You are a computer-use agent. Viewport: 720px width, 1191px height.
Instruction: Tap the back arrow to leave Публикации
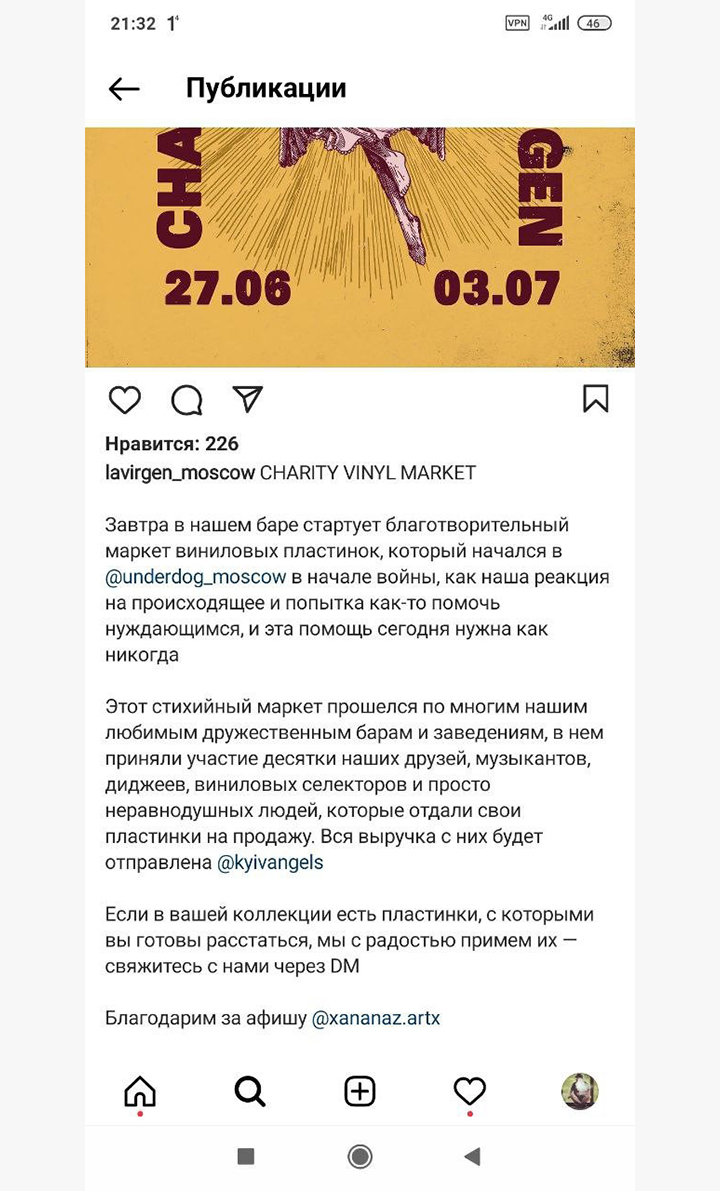[122, 88]
